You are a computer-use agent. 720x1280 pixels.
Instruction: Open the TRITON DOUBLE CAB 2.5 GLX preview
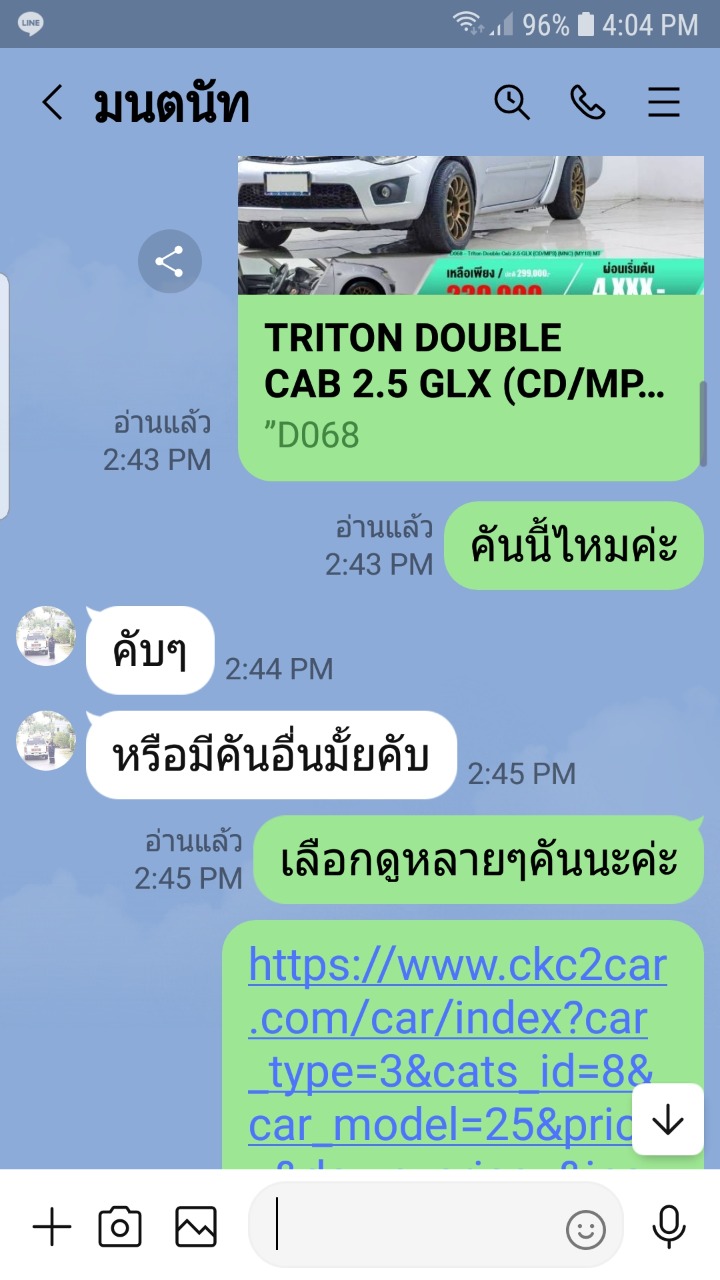pos(470,360)
